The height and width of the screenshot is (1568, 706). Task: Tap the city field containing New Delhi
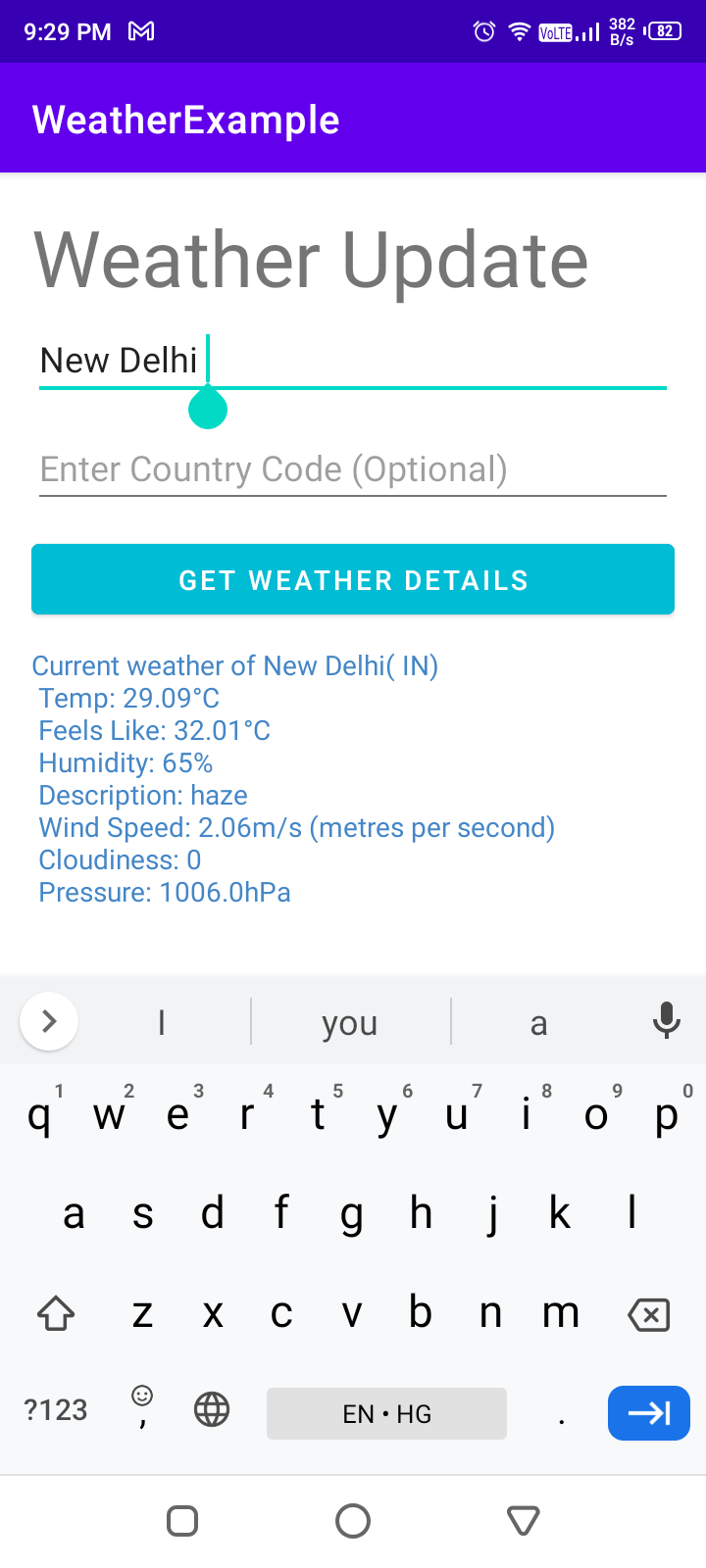[353, 361]
